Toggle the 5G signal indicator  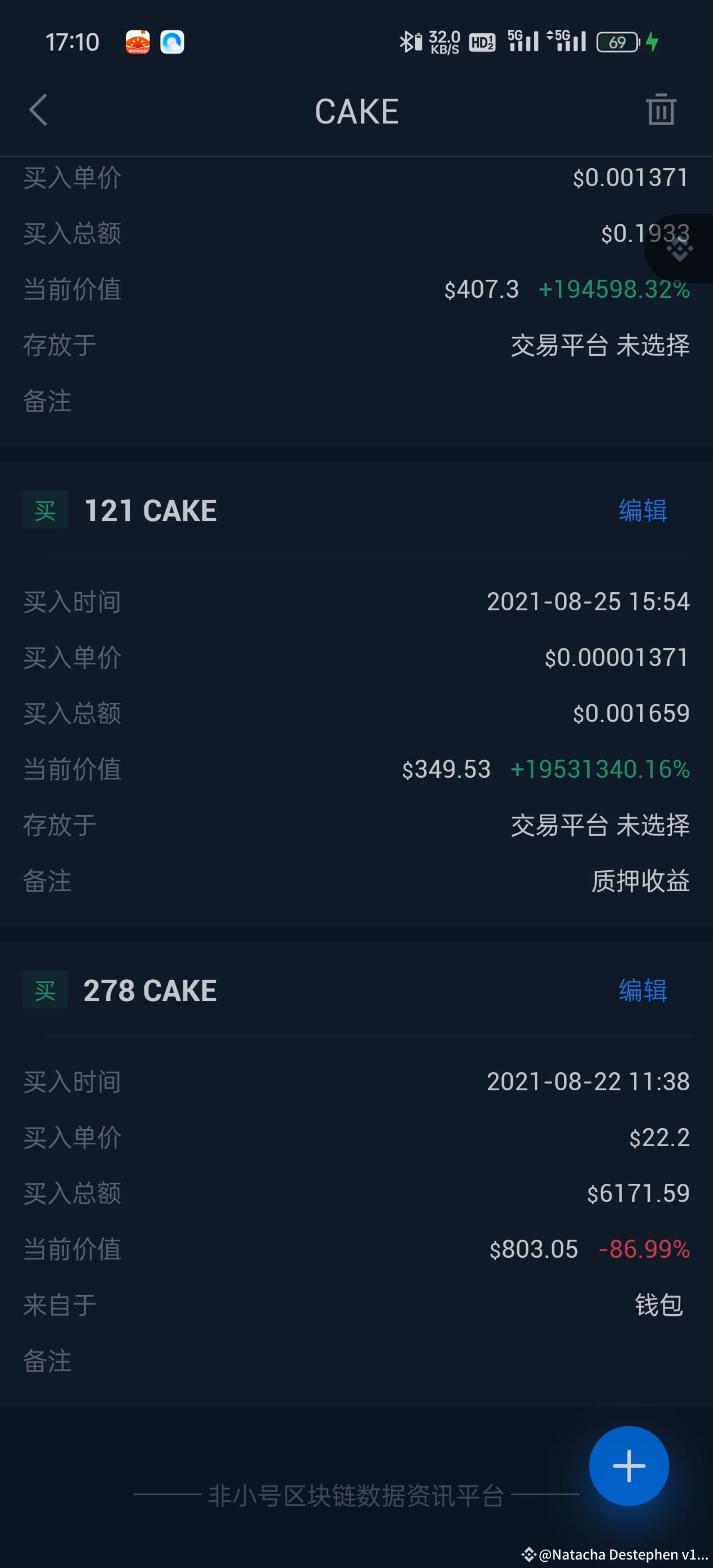tap(521, 41)
